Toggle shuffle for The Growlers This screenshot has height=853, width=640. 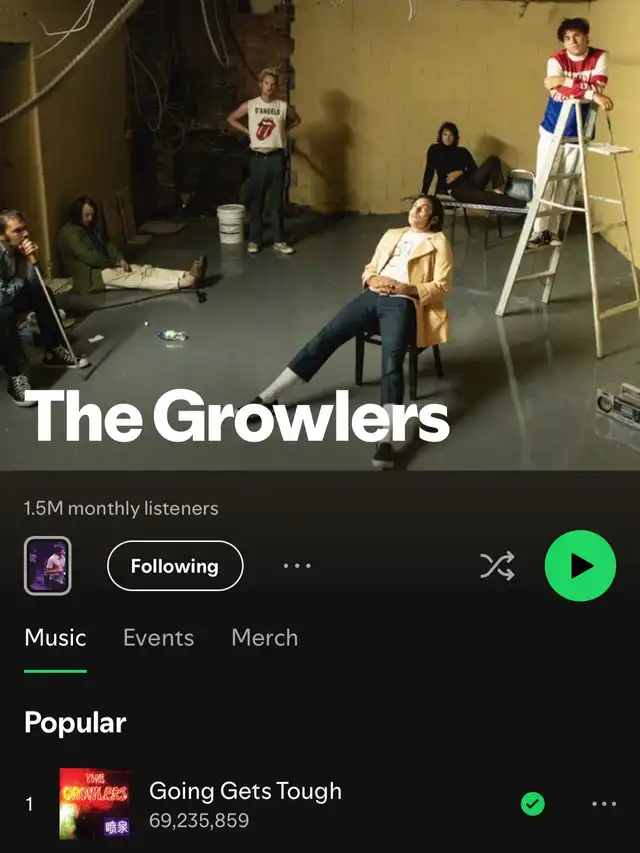click(x=497, y=566)
